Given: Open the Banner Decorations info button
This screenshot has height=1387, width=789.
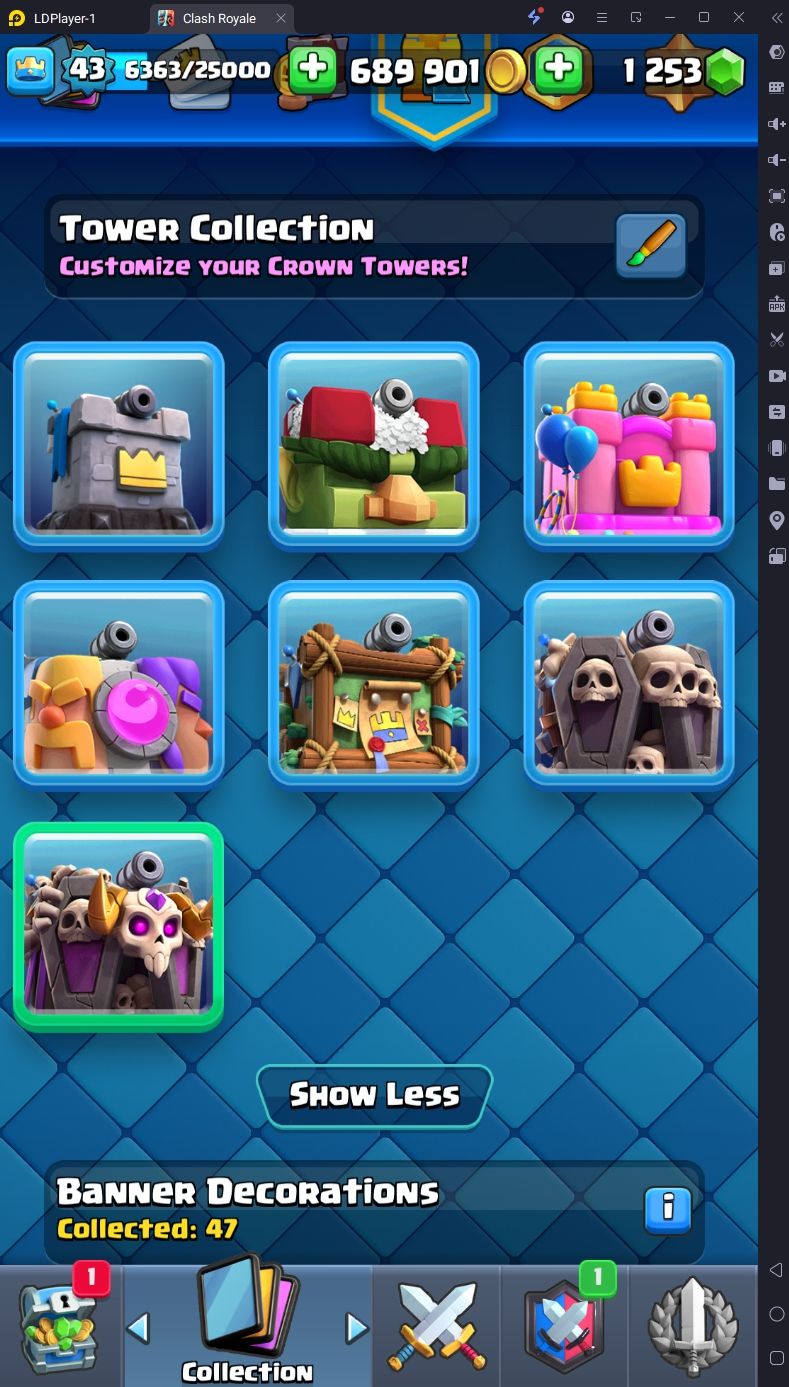Looking at the screenshot, I should 667,1211.
